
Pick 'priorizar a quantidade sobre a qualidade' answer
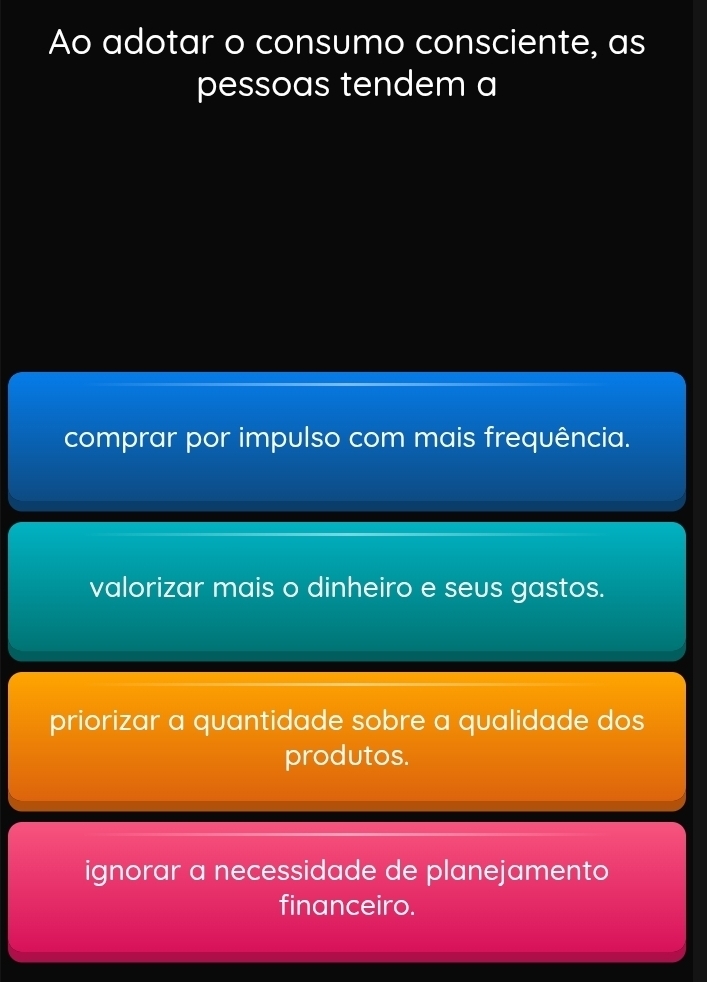coord(347,739)
